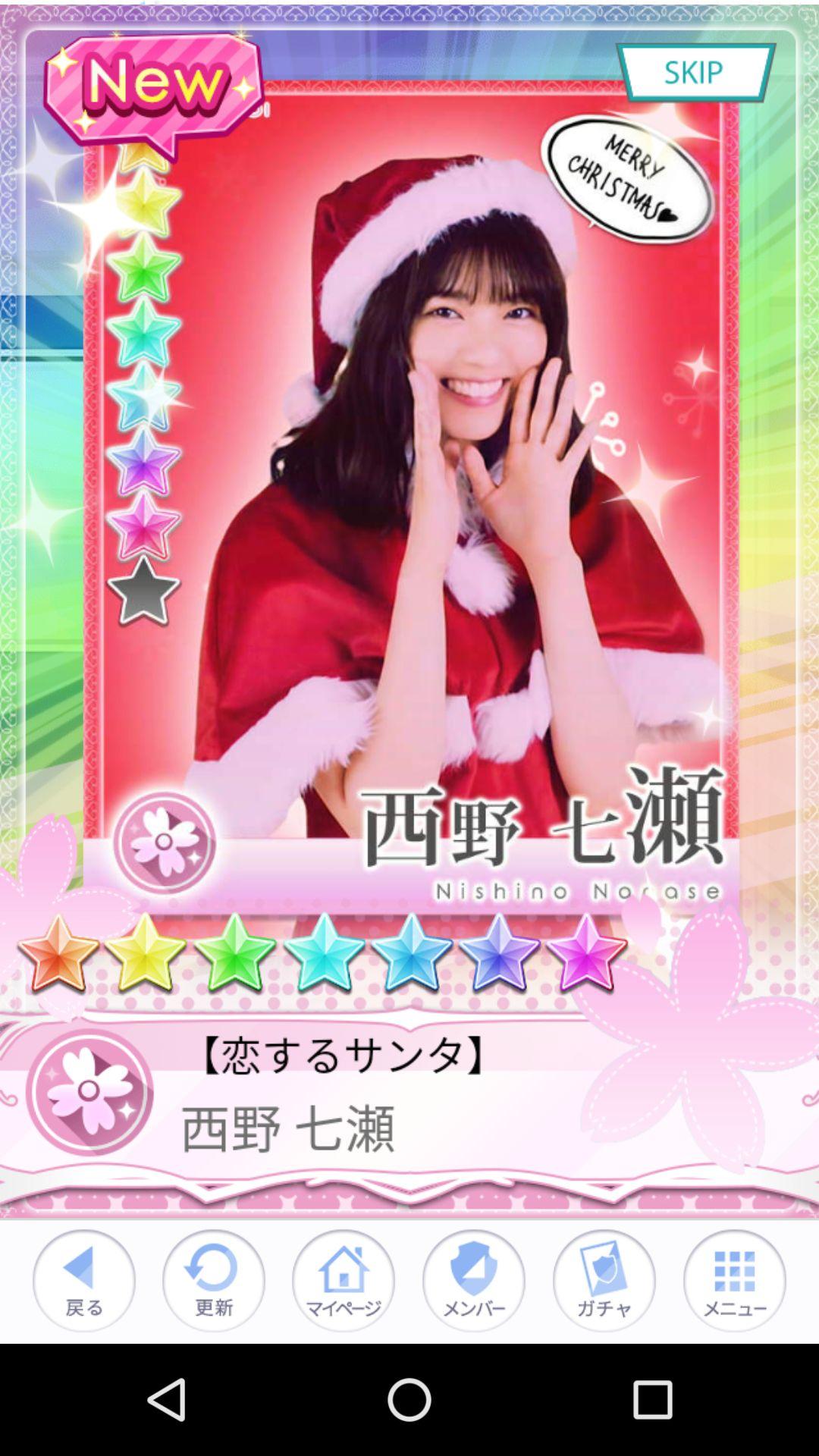Go to the ガチャ page

(x=604, y=1280)
